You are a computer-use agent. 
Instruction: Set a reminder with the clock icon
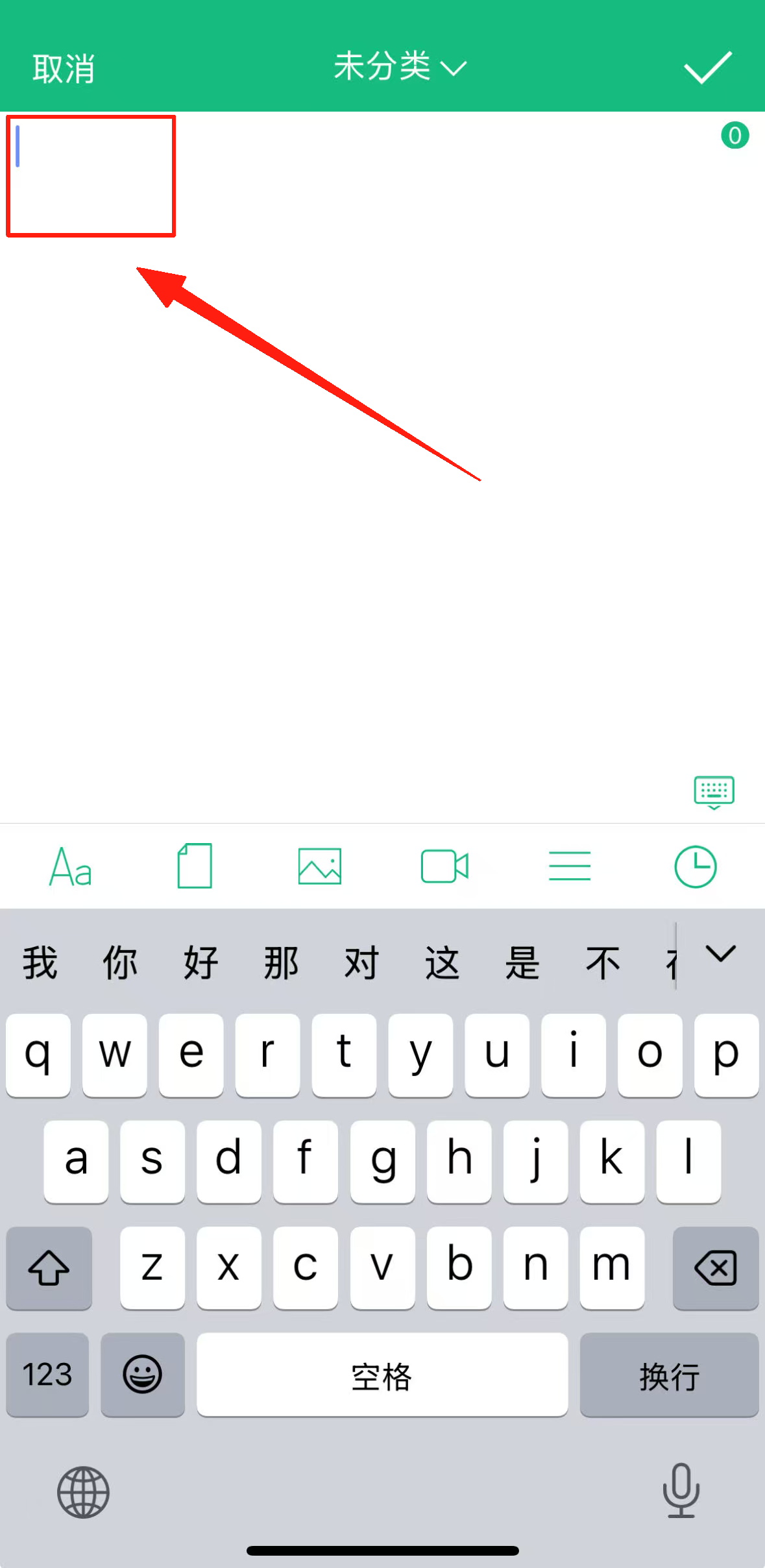click(x=695, y=866)
